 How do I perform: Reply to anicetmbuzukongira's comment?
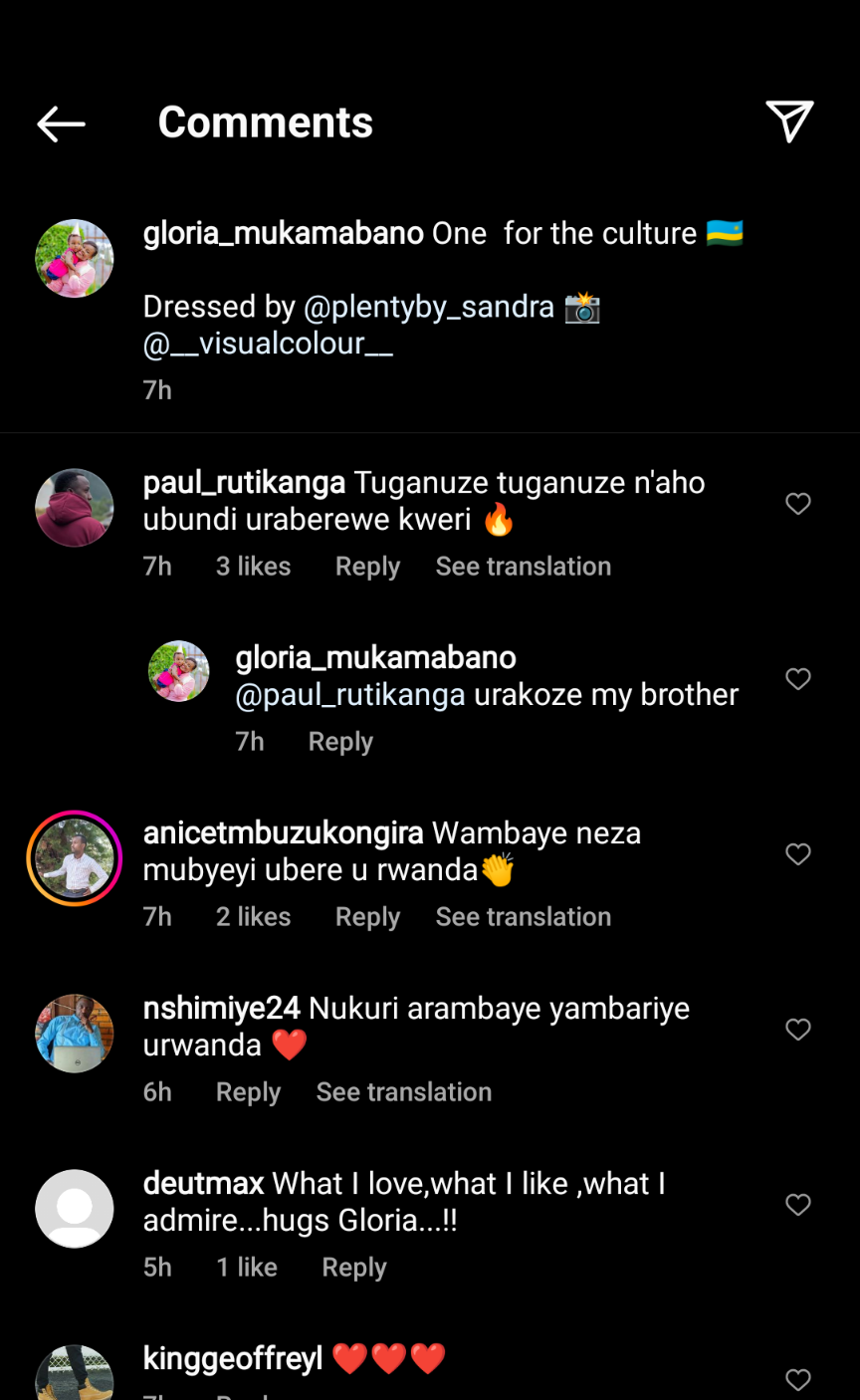(367, 917)
